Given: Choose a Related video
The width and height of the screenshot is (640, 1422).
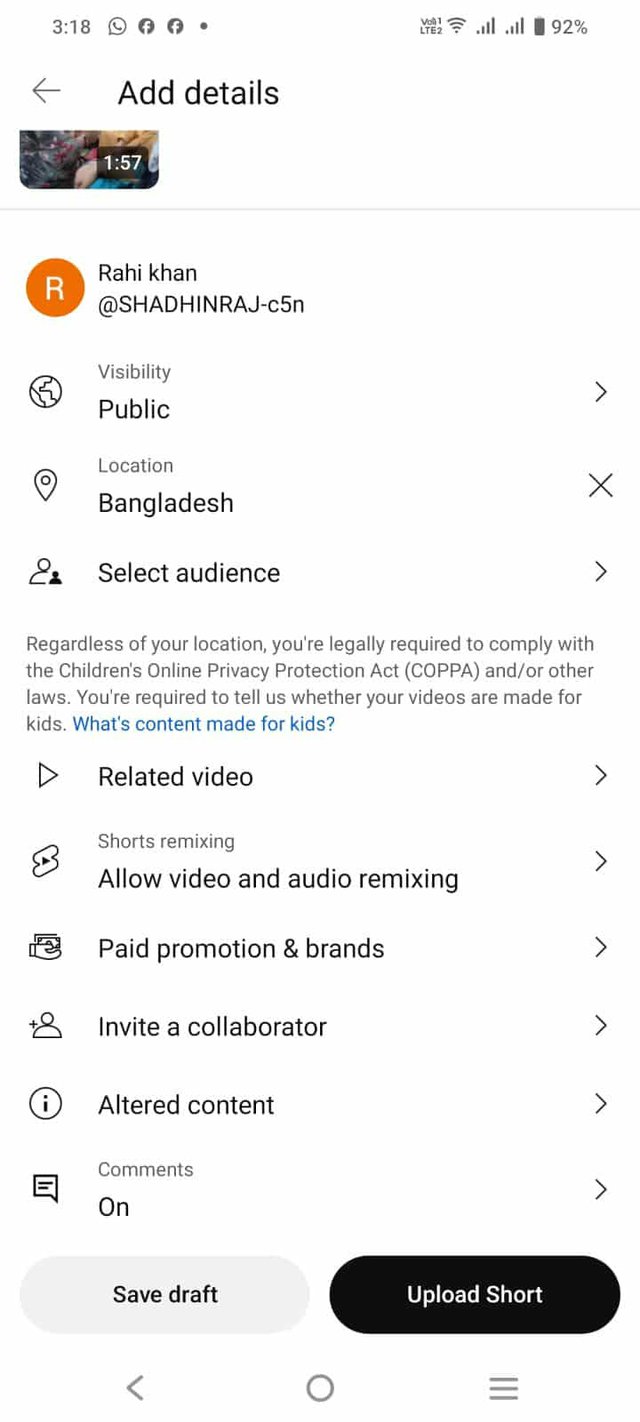Looking at the screenshot, I should pyautogui.click(x=320, y=776).
